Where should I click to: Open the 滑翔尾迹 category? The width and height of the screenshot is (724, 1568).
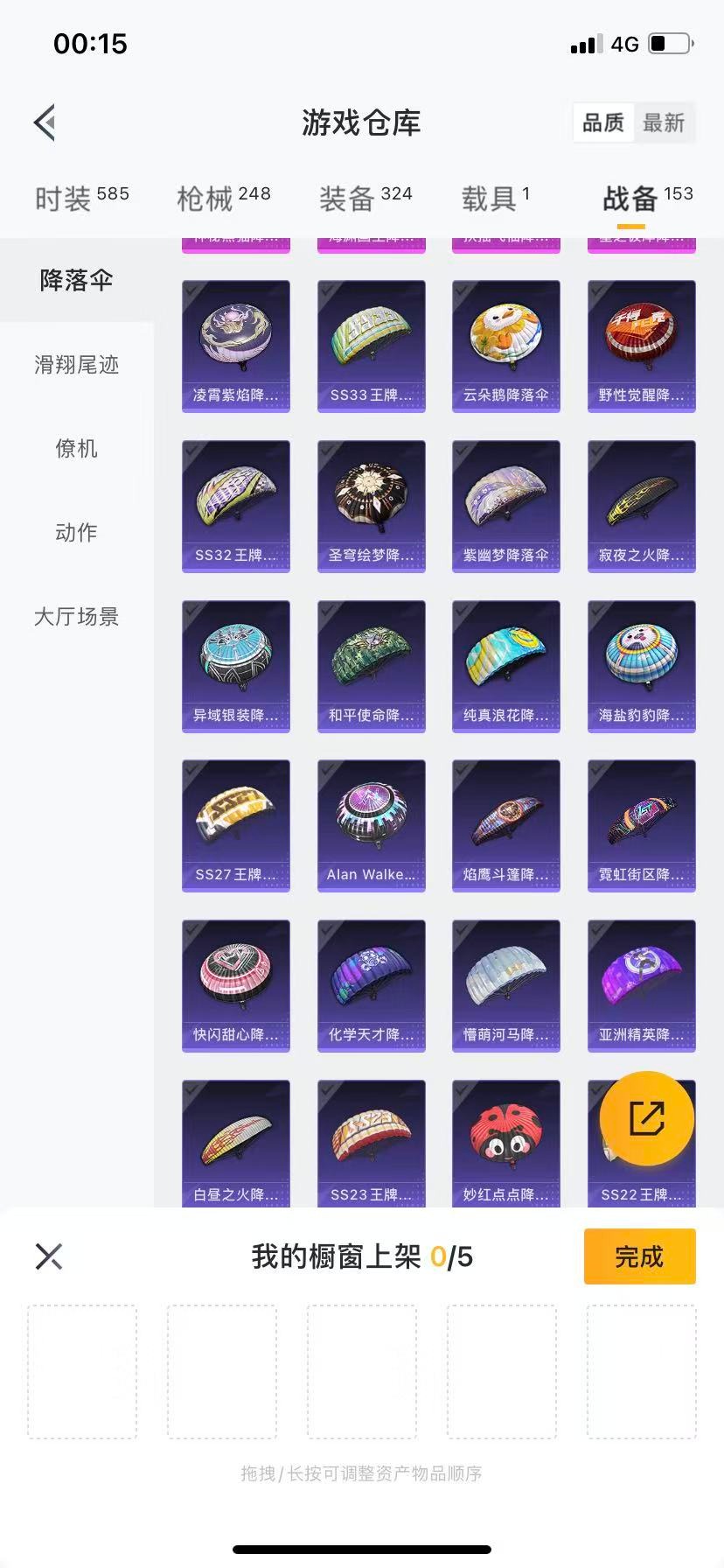click(76, 364)
